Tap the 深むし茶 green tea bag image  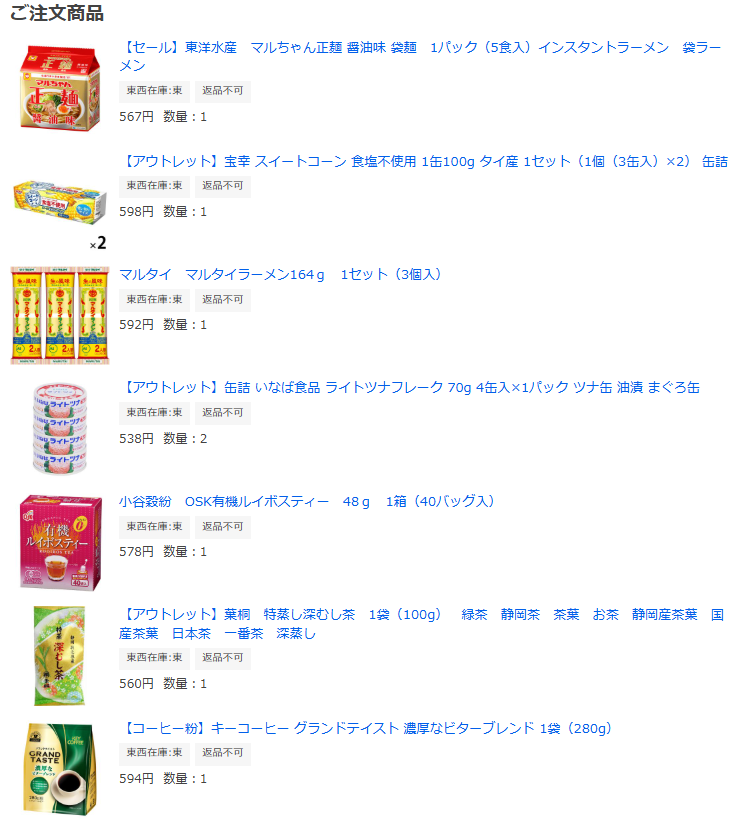click(60, 655)
